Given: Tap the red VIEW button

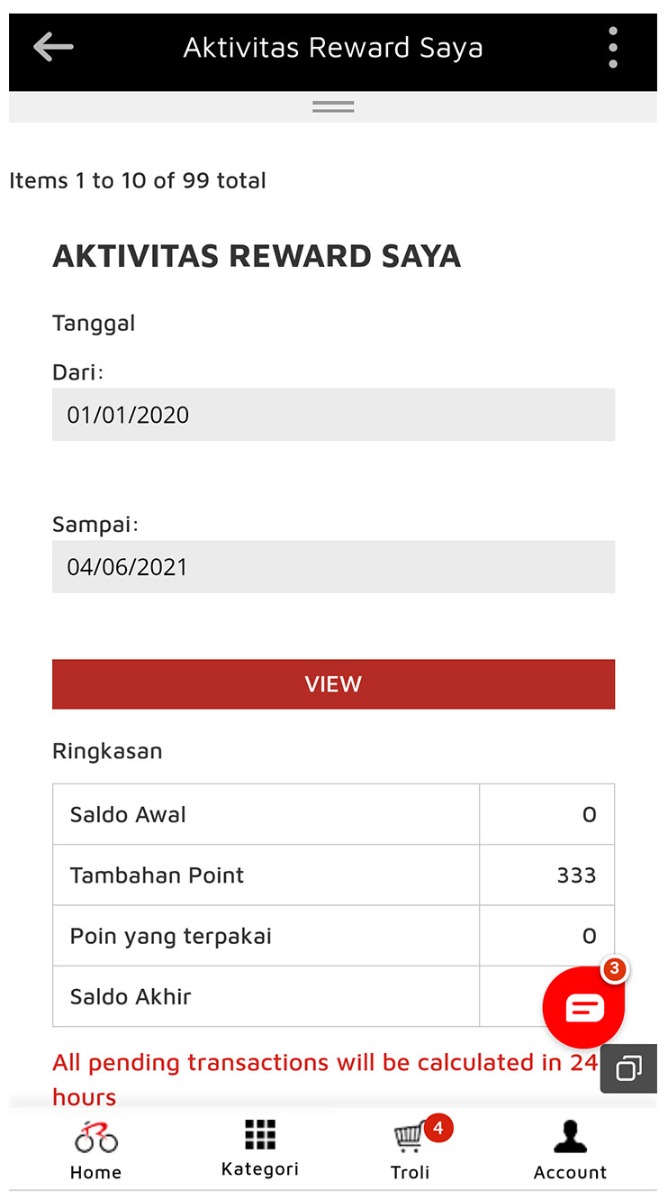Looking at the screenshot, I should coord(333,684).
